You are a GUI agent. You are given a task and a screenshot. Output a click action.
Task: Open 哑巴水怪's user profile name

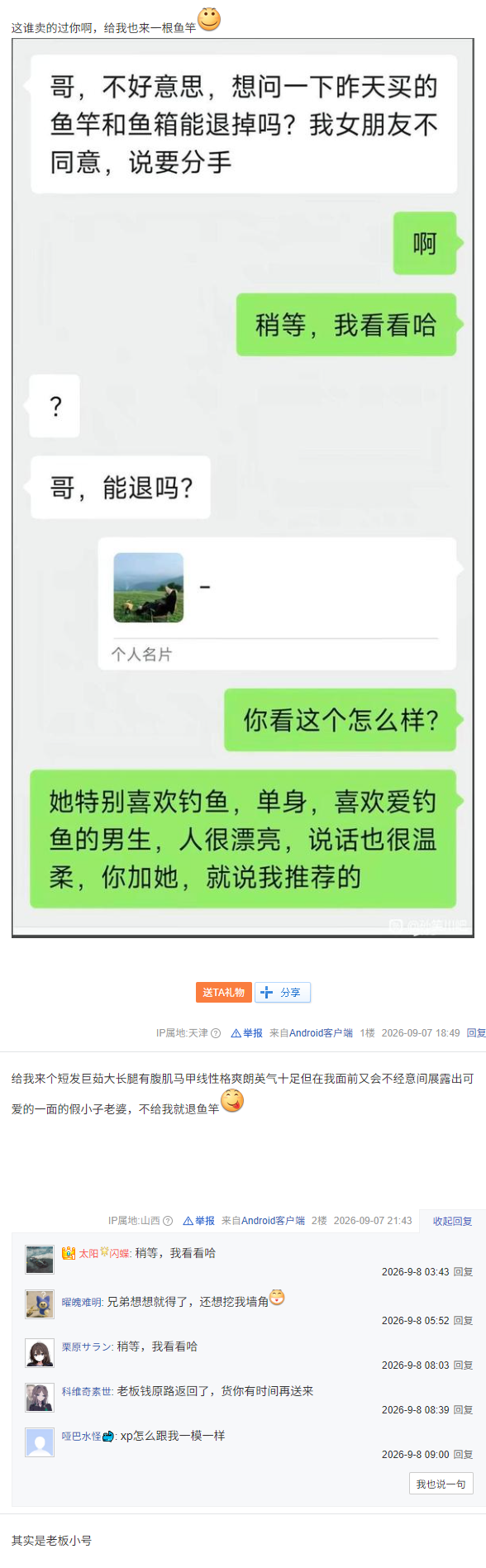tap(81, 1436)
